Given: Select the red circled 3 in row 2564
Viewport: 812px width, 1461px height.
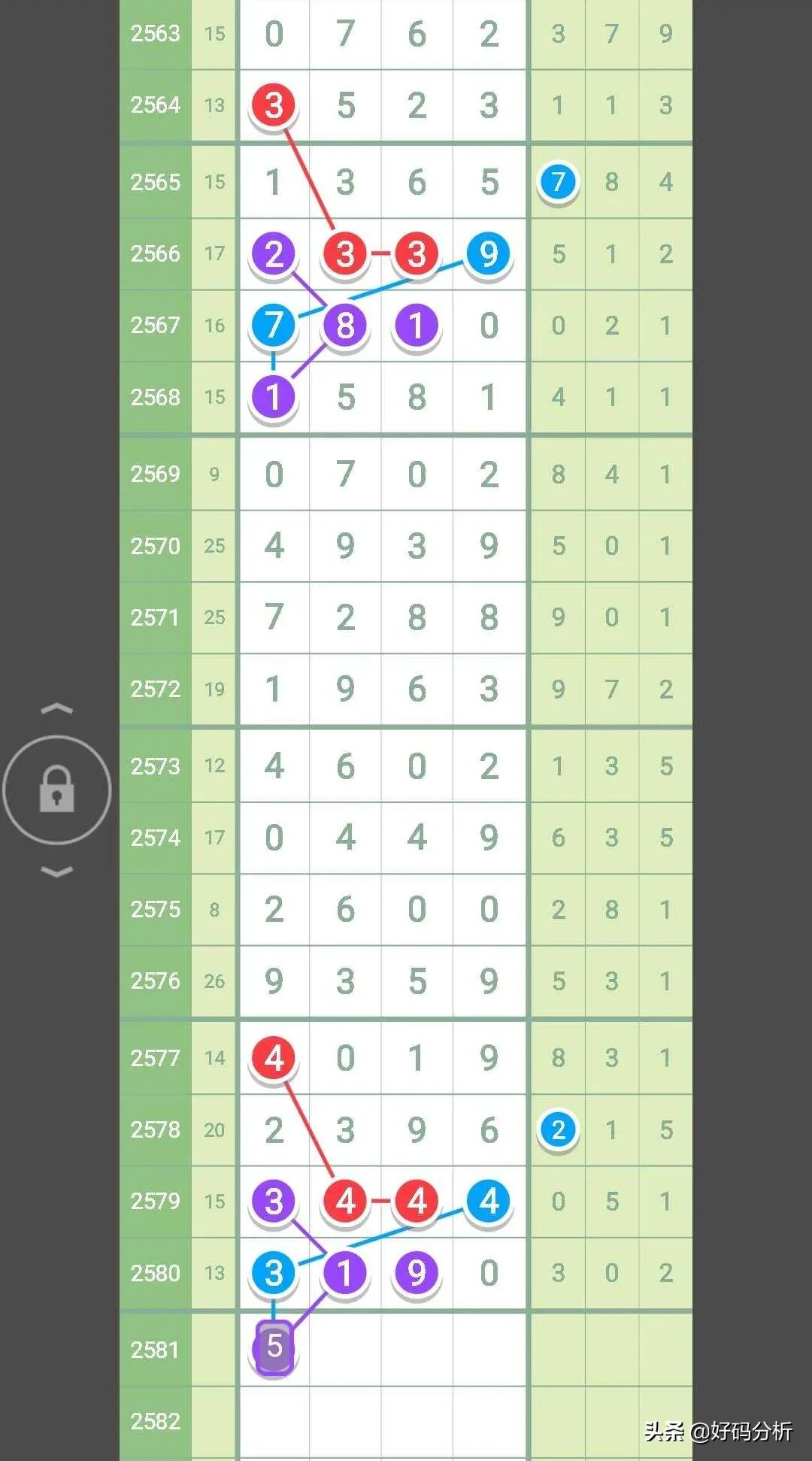Looking at the screenshot, I should [274, 105].
